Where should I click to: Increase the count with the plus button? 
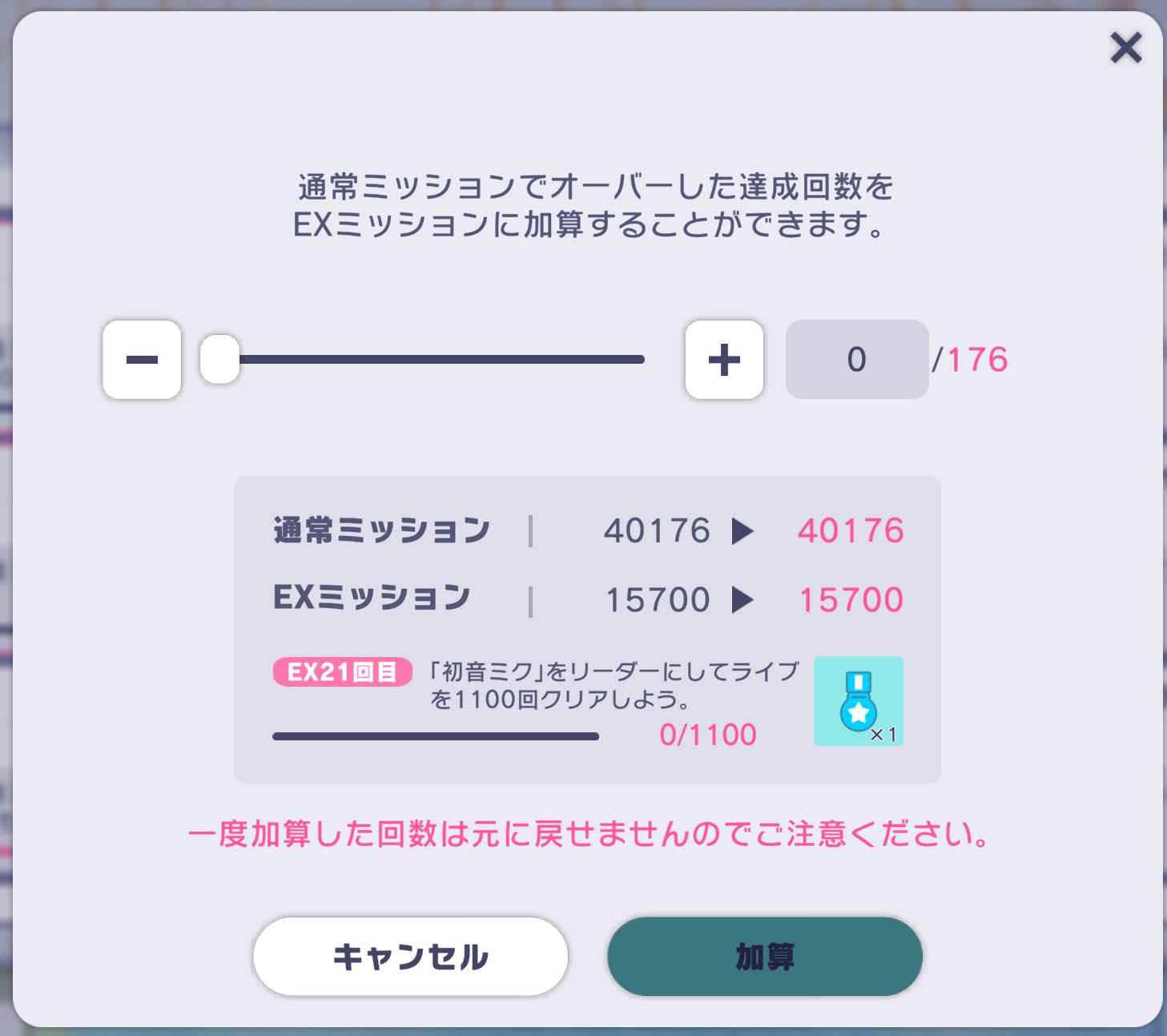click(x=724, y=360)
